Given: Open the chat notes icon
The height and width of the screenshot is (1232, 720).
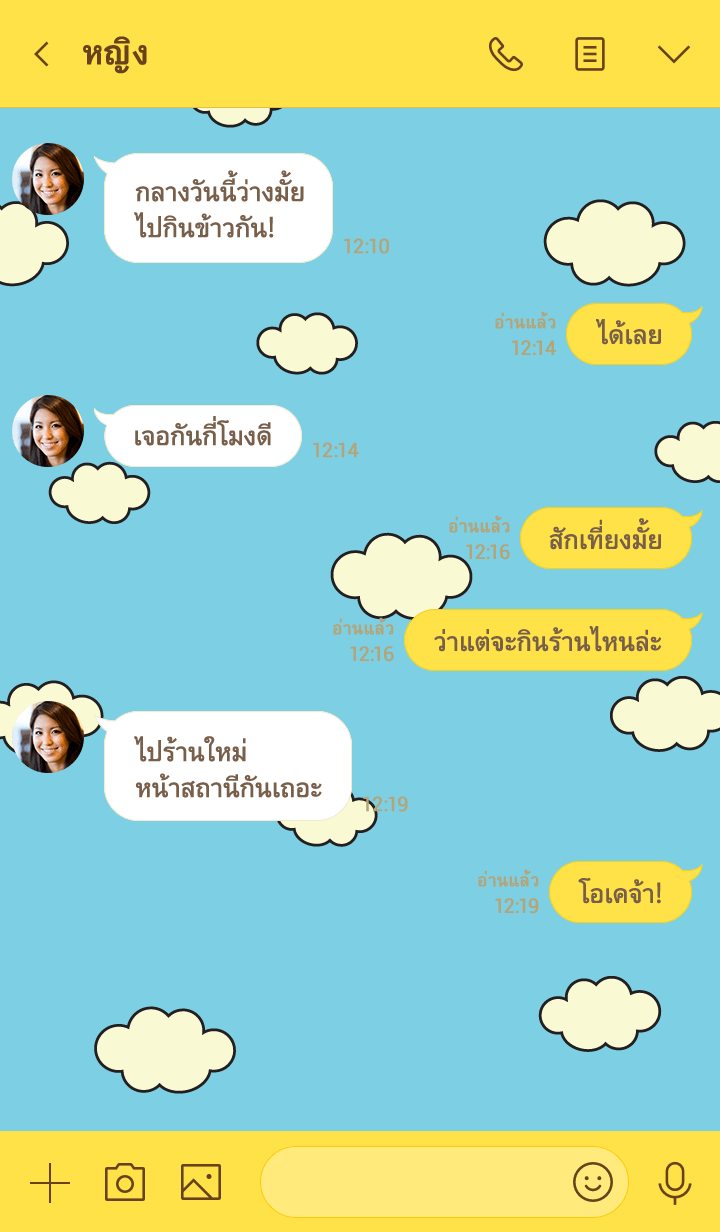Looking at the screenshot, I should [x=589, y=54].
